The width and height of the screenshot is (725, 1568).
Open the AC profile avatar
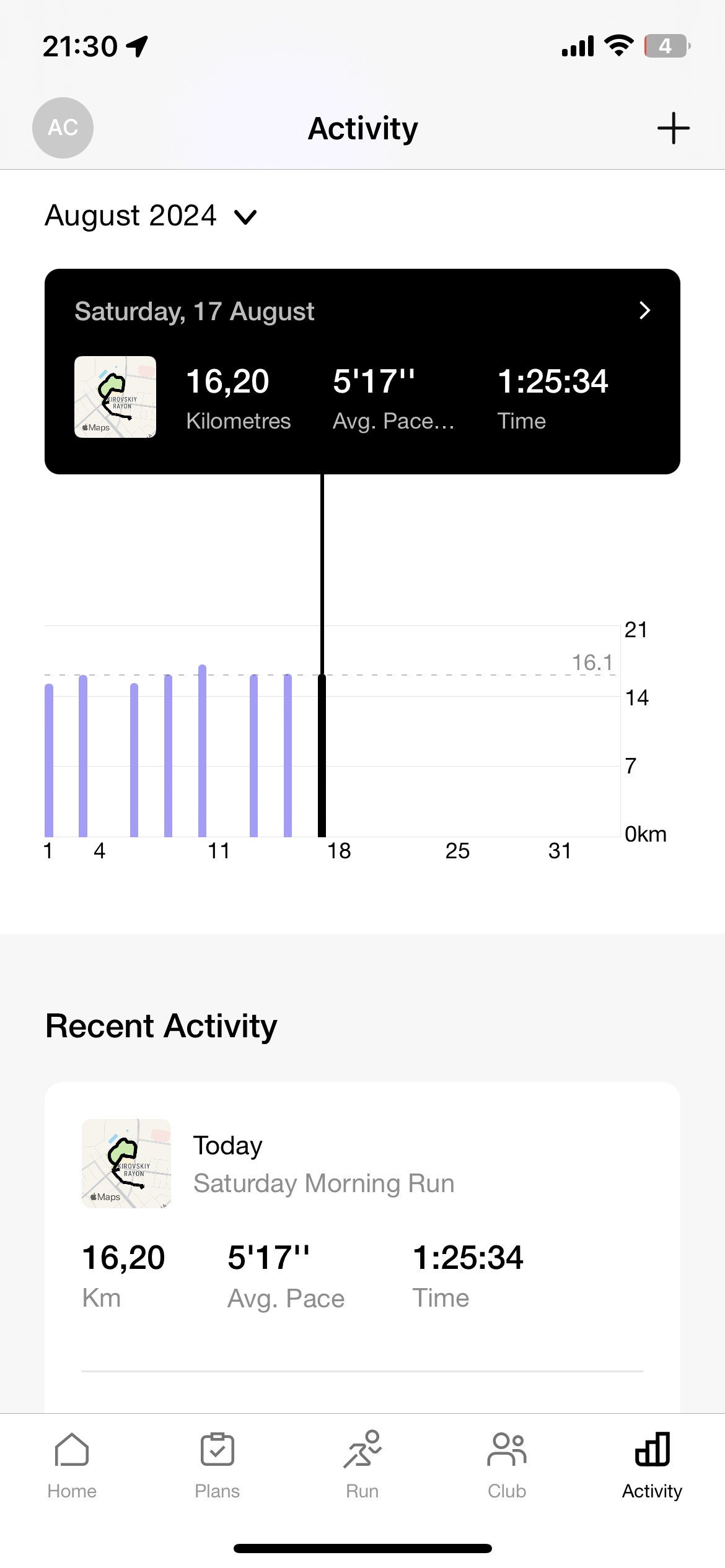63,128
